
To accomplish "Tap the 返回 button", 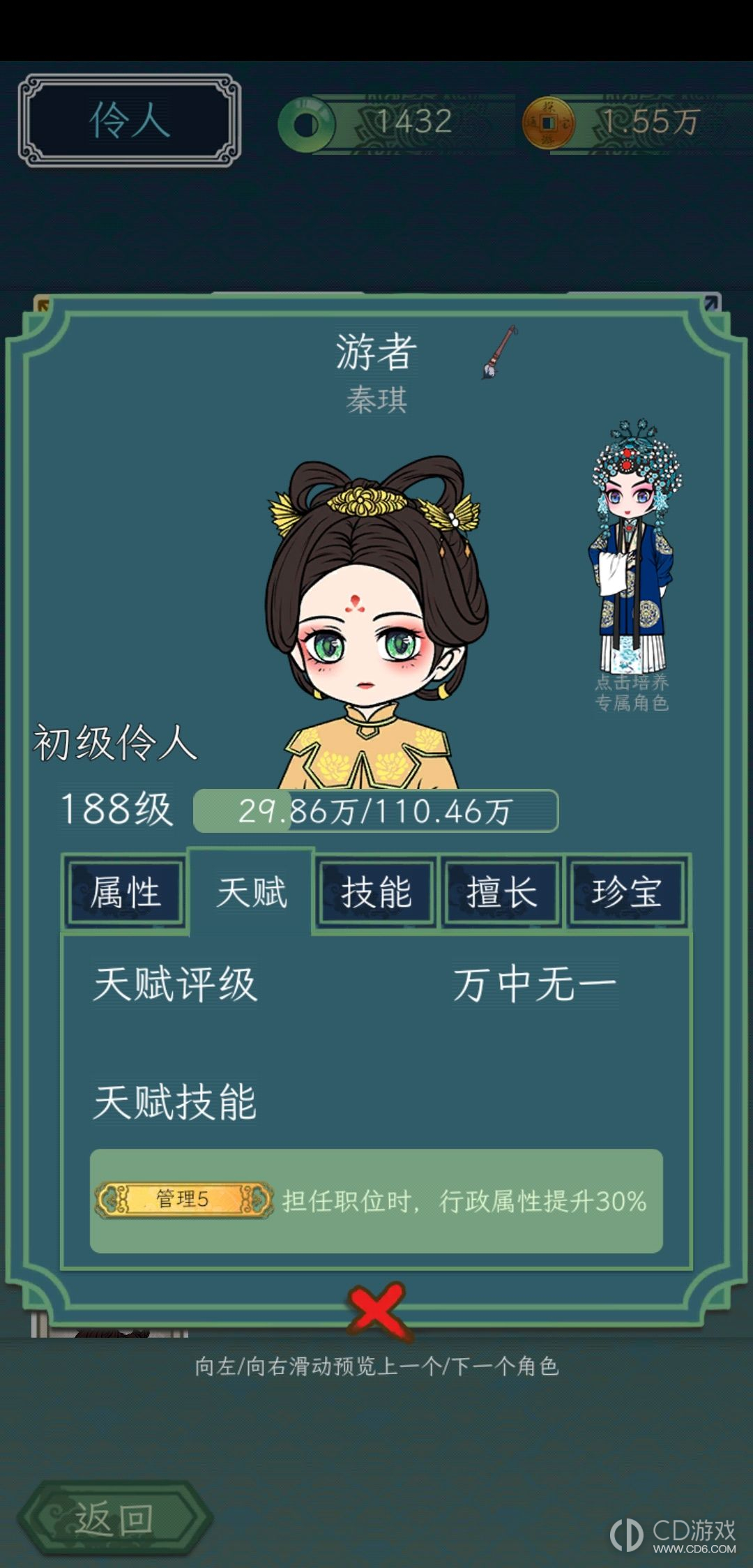I will (115, 1518).
